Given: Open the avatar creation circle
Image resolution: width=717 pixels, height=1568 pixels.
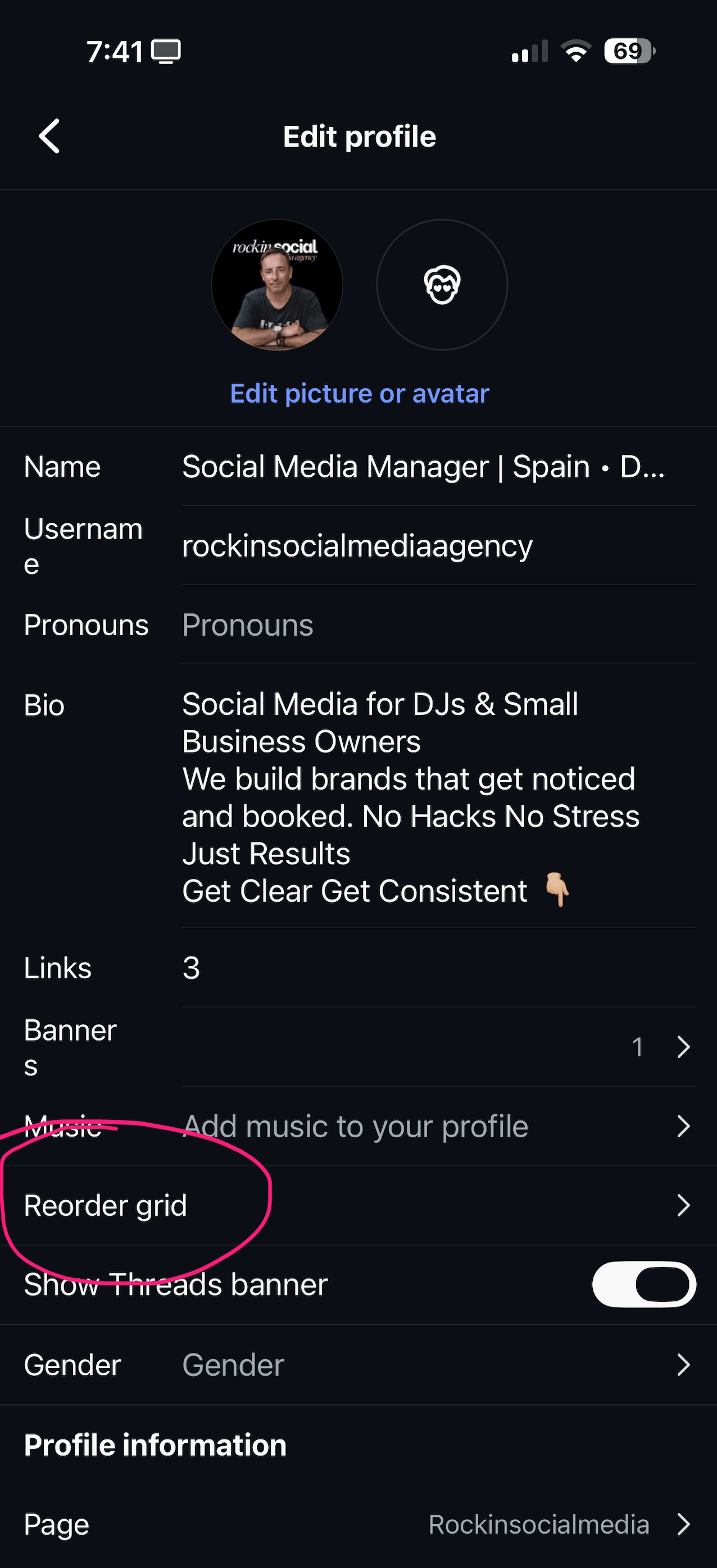Looking at the screenshot, I should coord(442,285).
